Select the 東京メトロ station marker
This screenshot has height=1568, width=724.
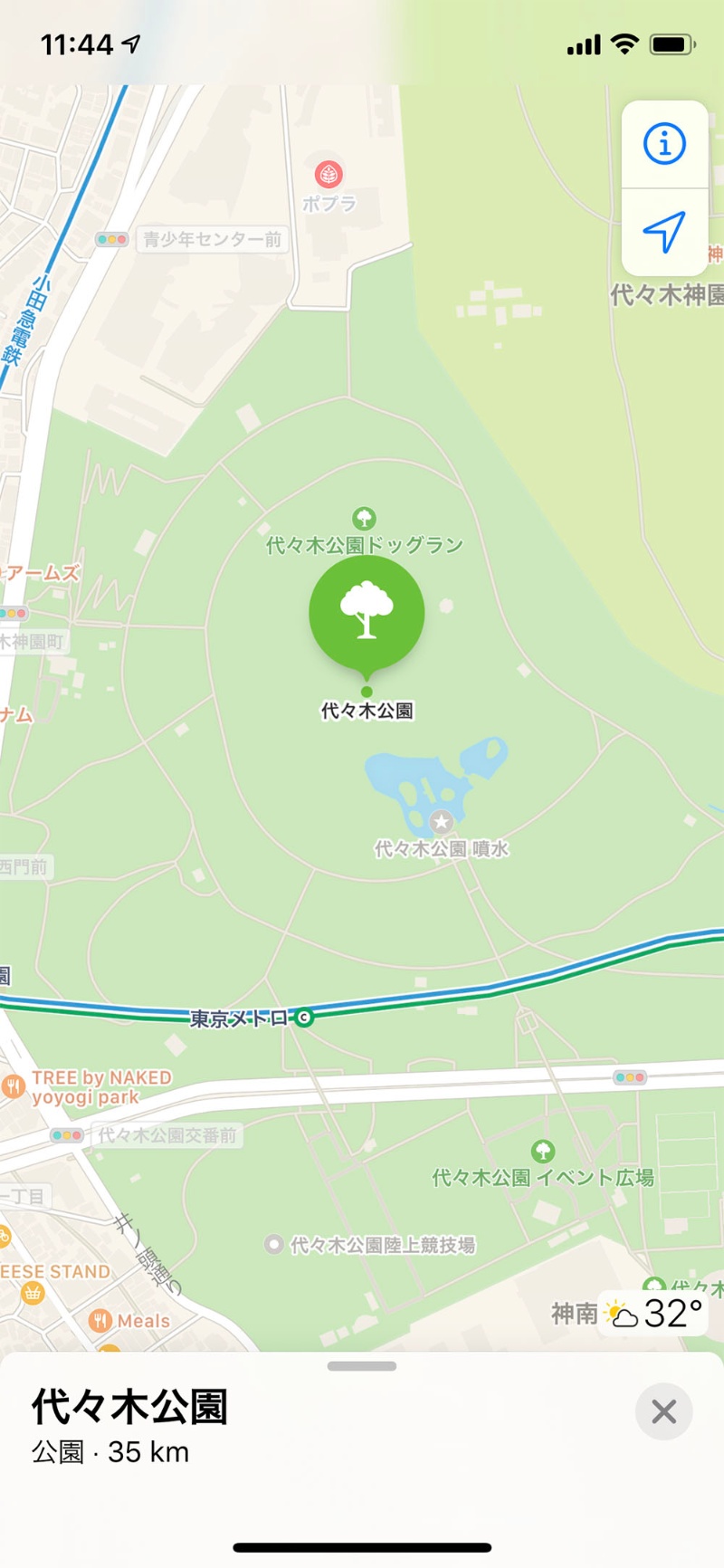[x=305, y=1018]
